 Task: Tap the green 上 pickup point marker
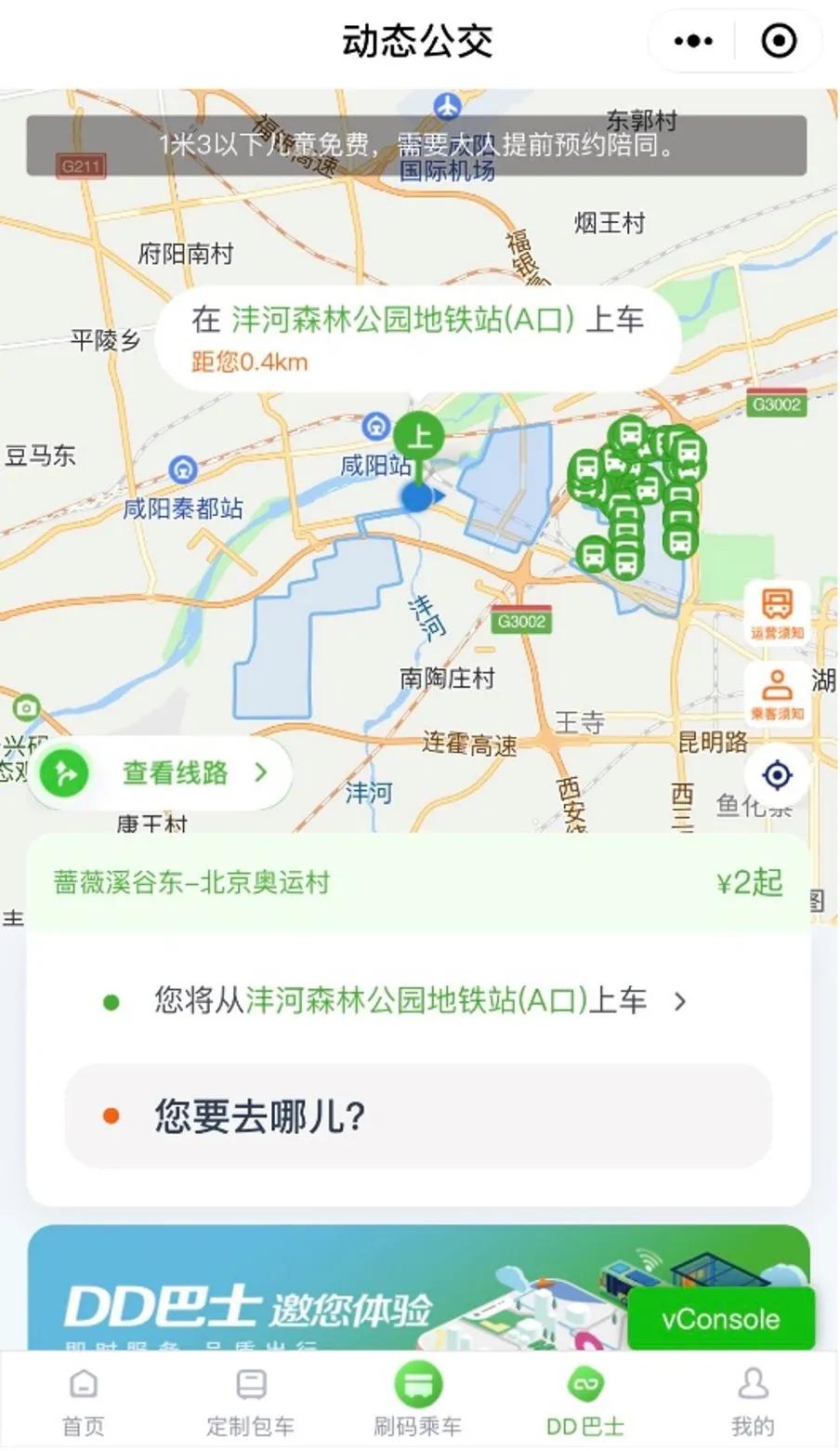pos(419,433)
